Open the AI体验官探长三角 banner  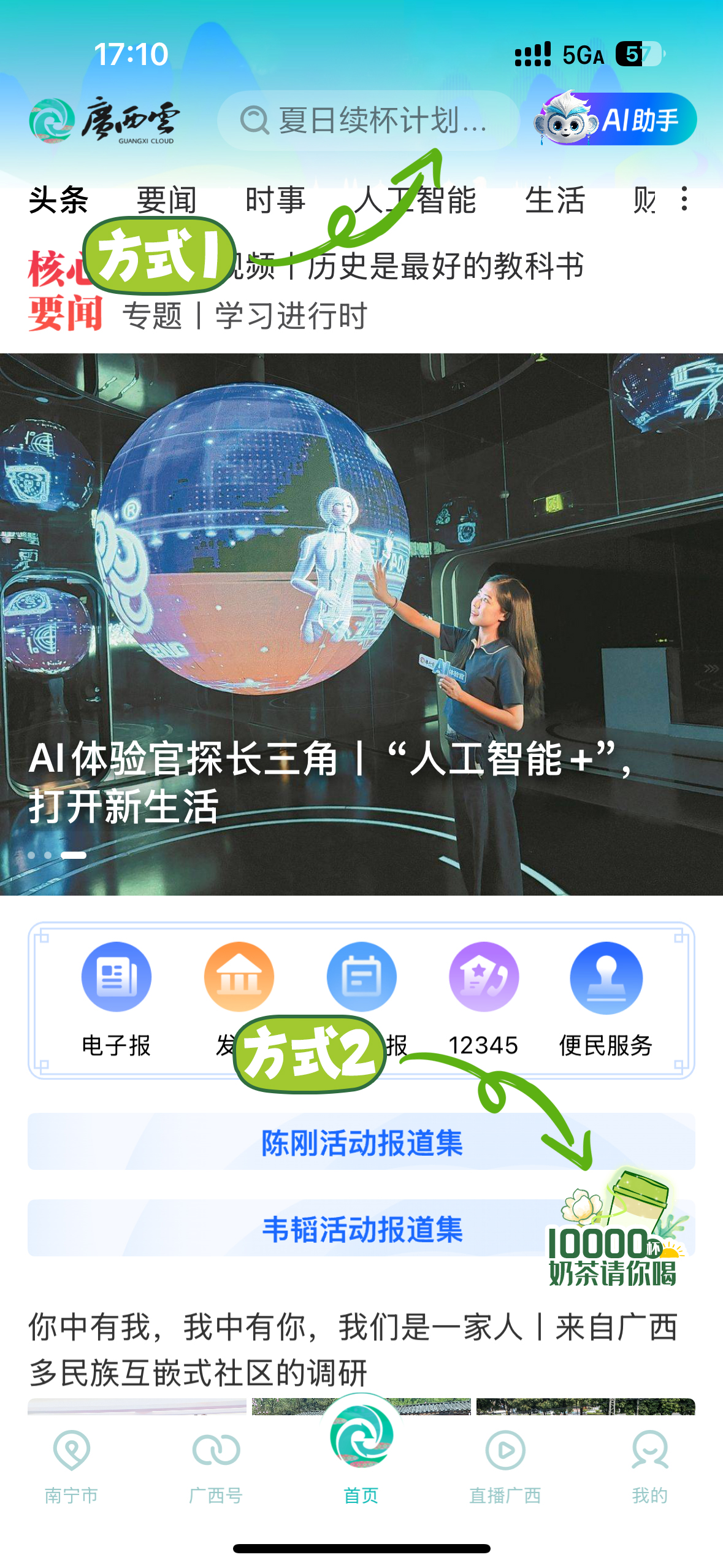click(361, 623)
